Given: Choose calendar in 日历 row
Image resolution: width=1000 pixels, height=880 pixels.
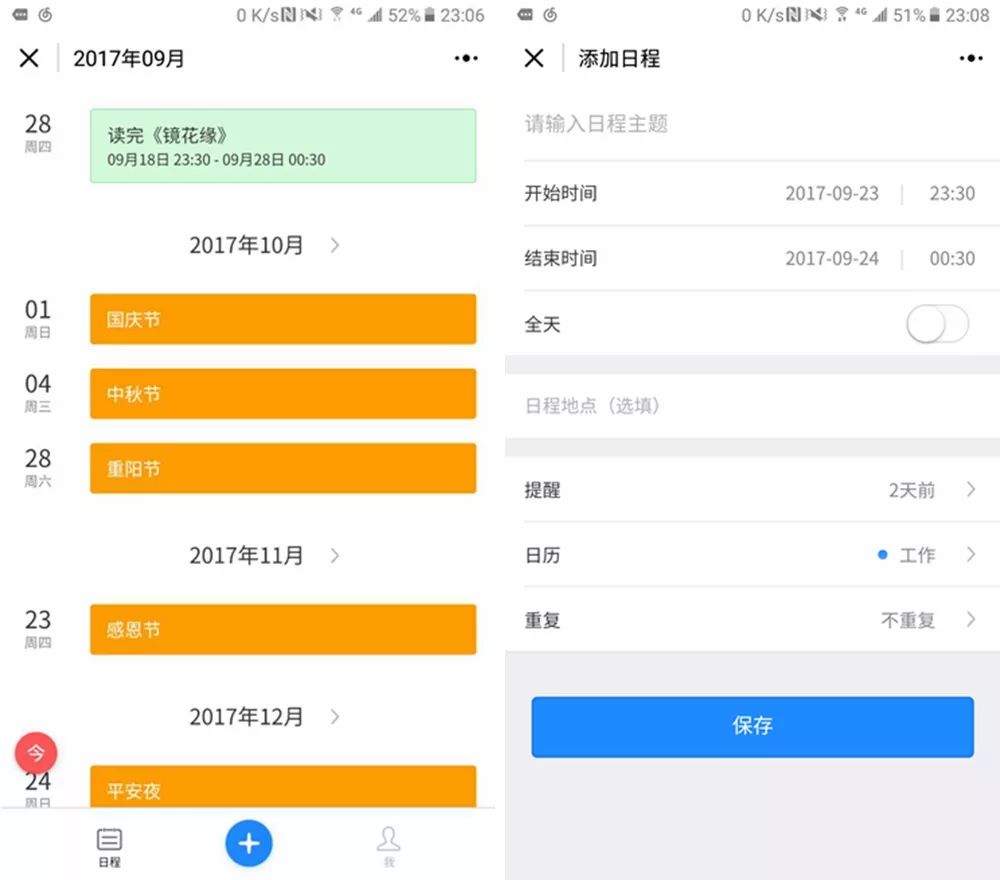Looking at the screenshot, I should pos(750,555).
